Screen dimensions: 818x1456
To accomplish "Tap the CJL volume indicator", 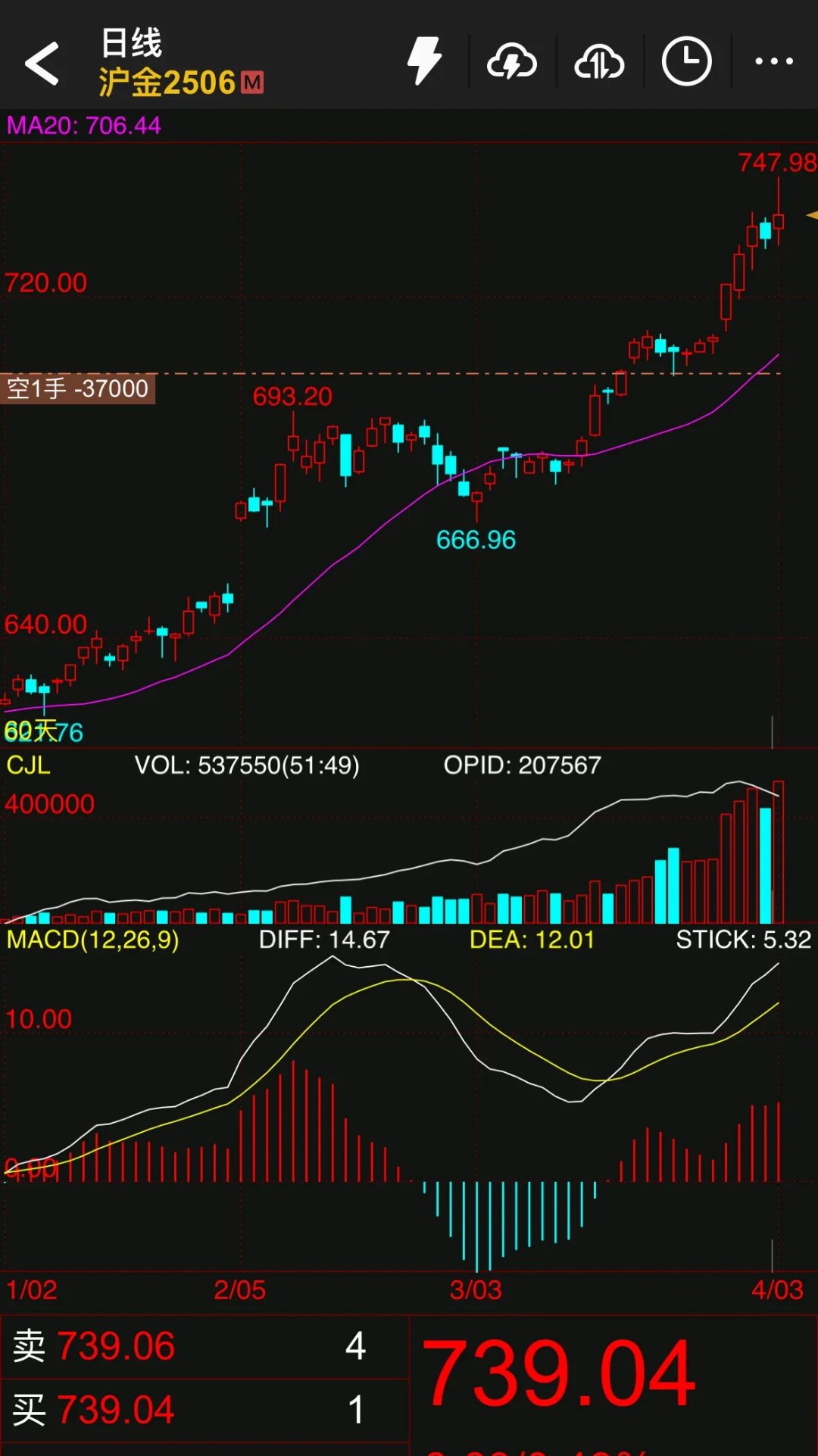I will [x=28, y=765].
